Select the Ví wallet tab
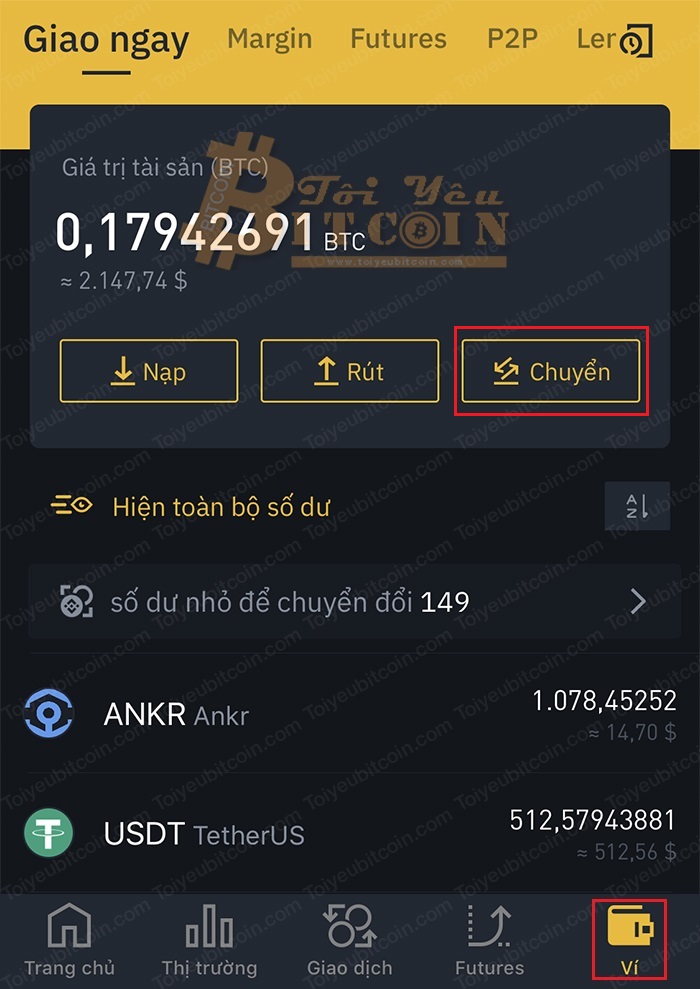700x989 pixels. (629, 941)
